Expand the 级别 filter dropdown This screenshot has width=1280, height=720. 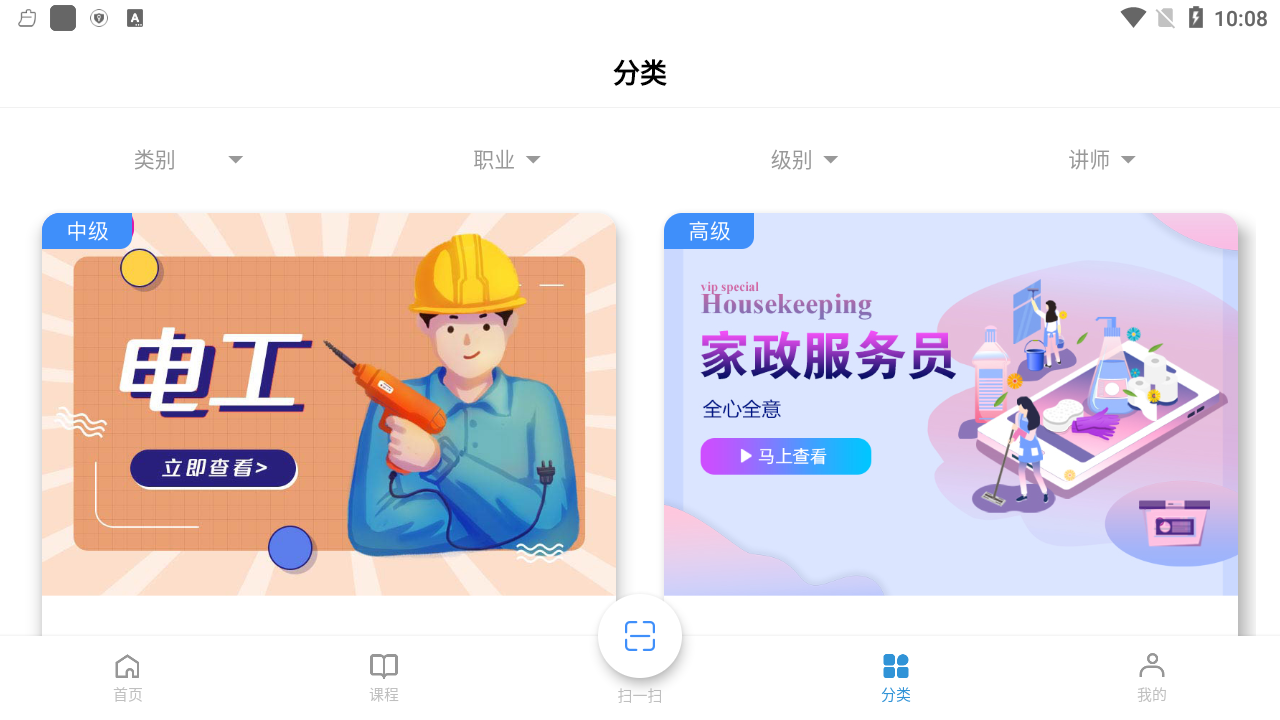point(804,160)
